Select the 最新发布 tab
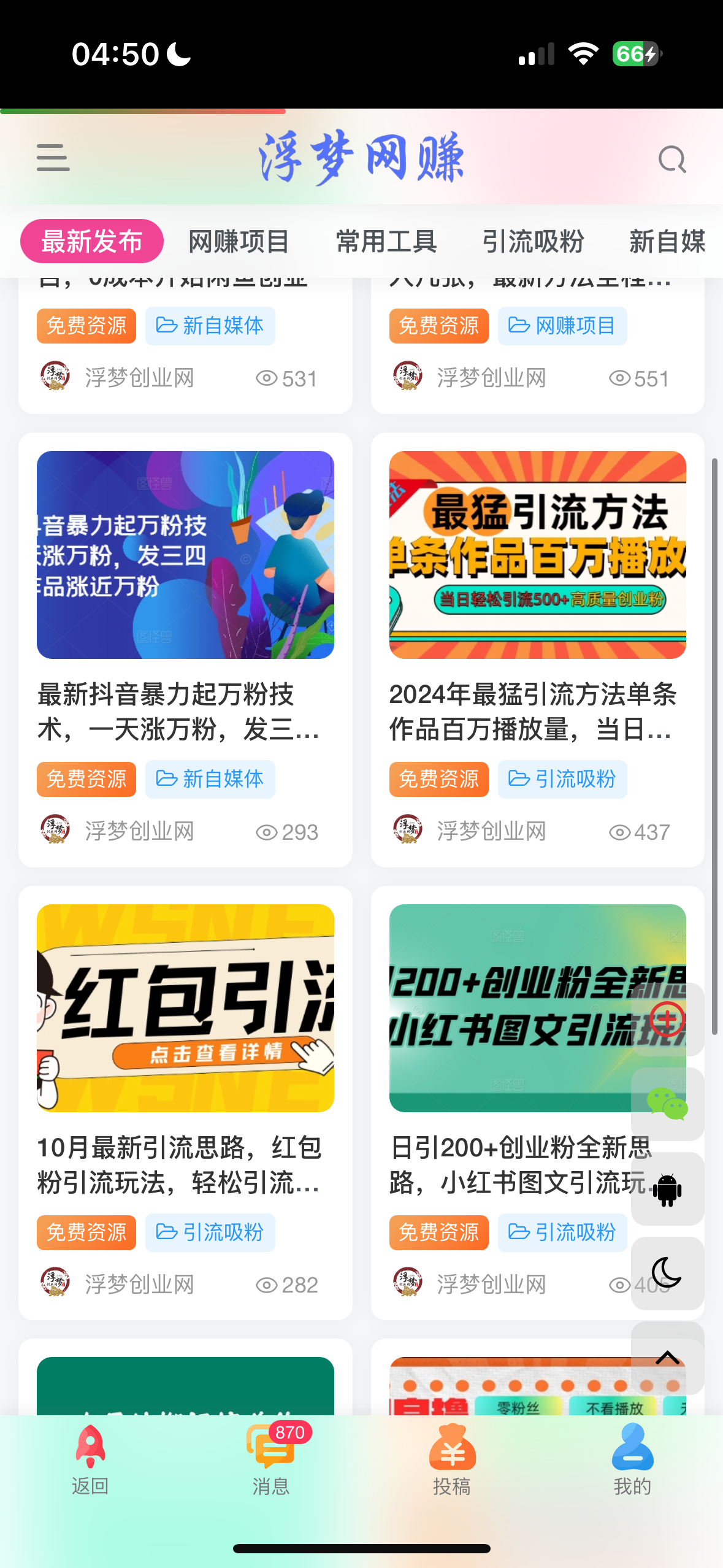The height and width of the screenshot is (1568, 723). (92, 241)
